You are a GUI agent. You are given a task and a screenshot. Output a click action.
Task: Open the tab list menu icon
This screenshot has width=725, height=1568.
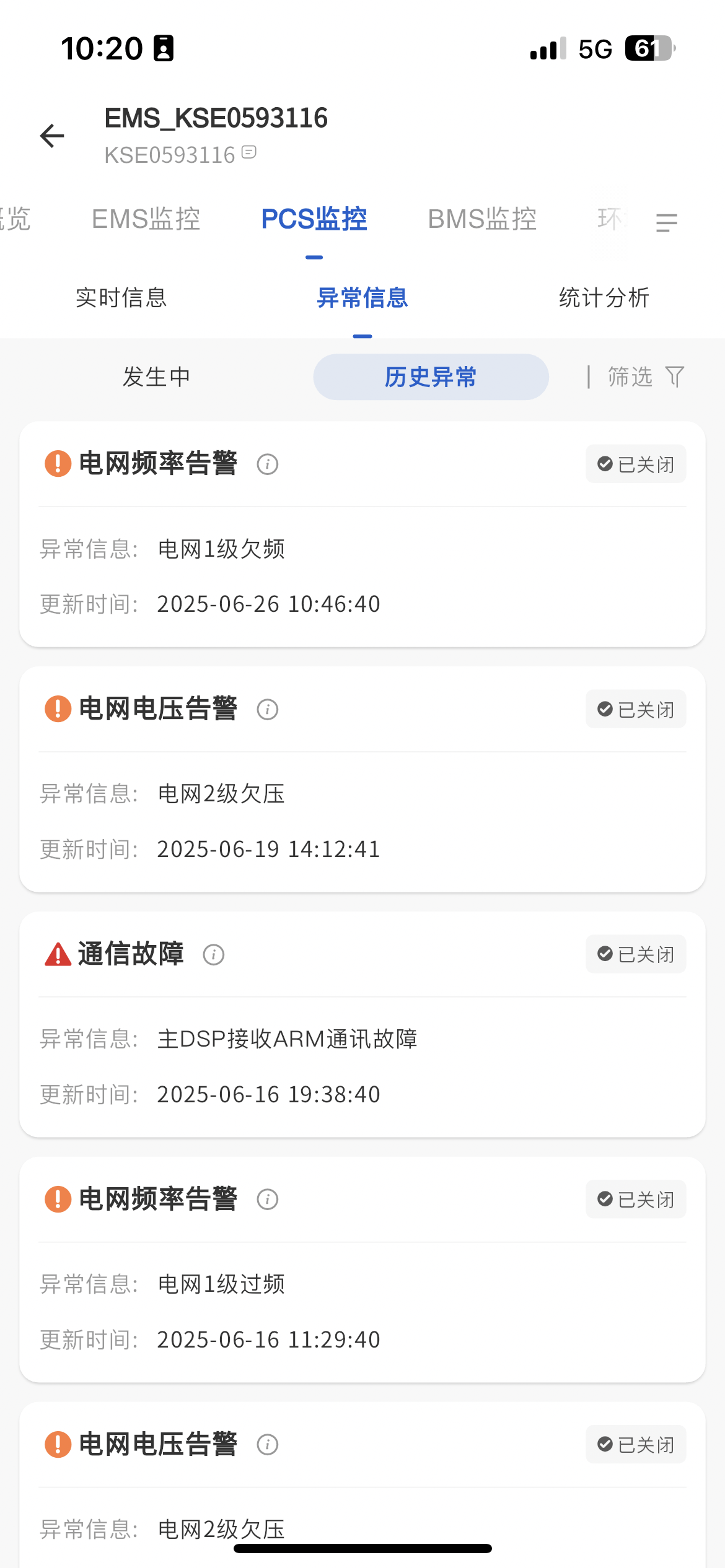coord(667,222)
